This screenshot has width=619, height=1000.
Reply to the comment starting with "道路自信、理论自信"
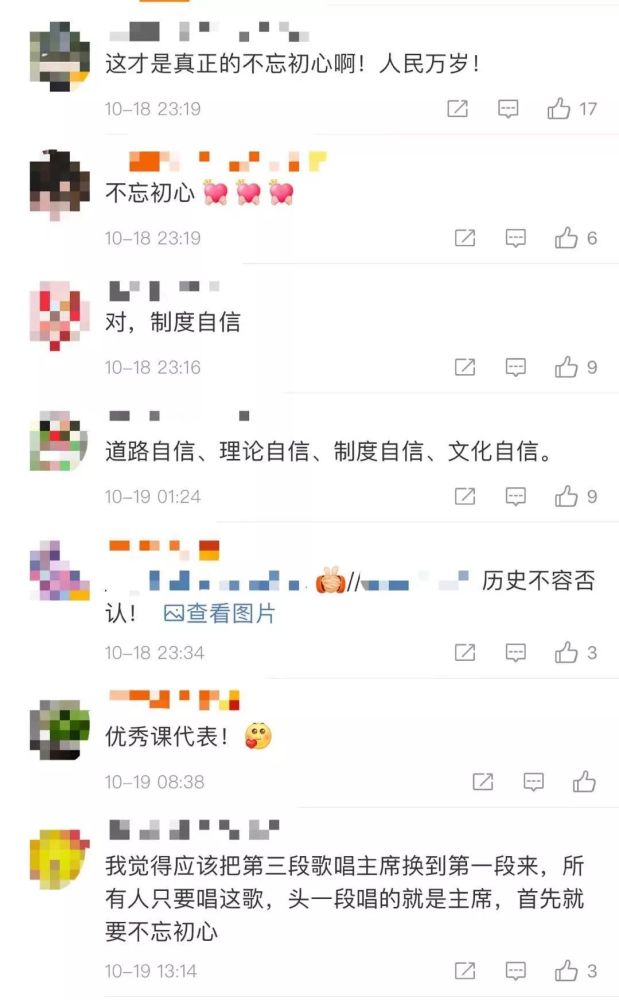(516, 496)
